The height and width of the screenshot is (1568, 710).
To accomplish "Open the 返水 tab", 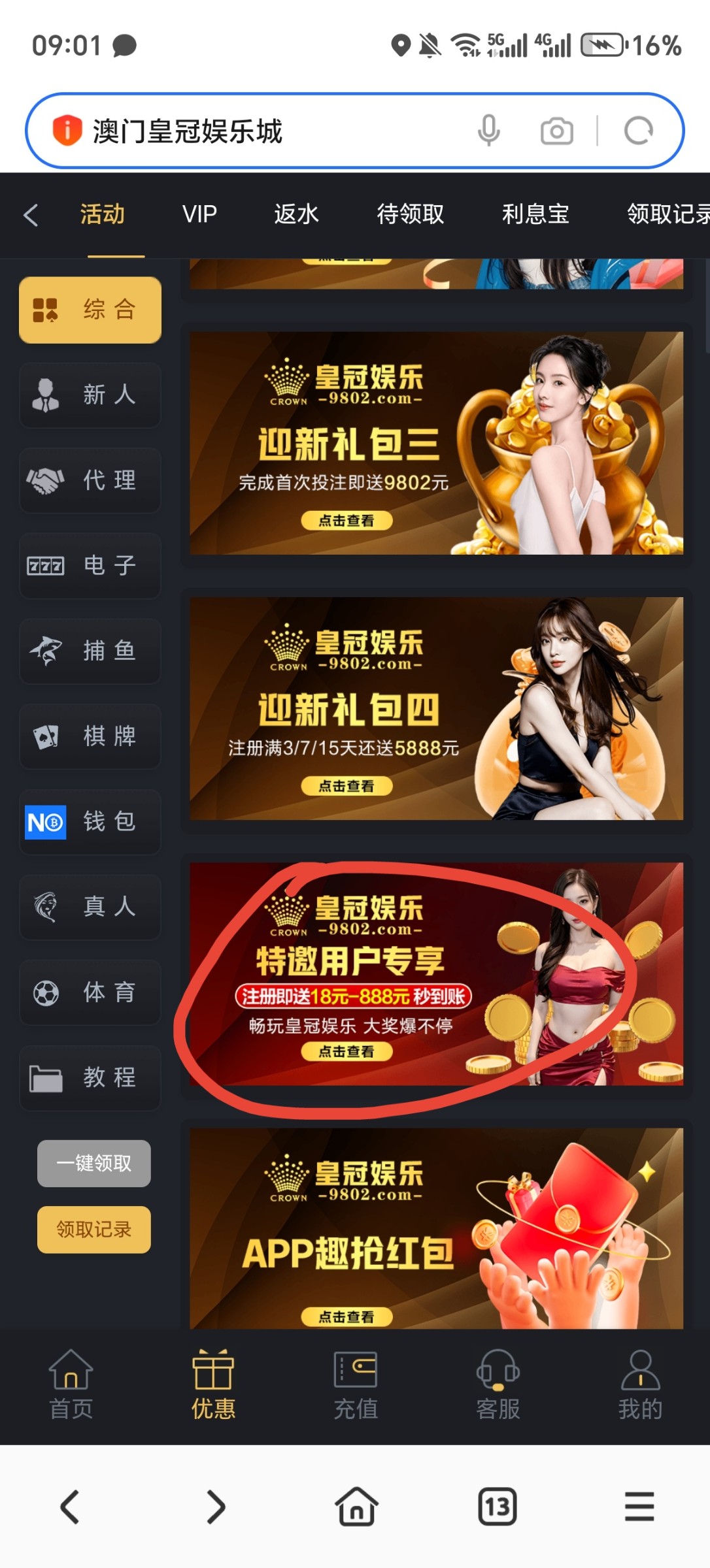I will pos(296,214).
